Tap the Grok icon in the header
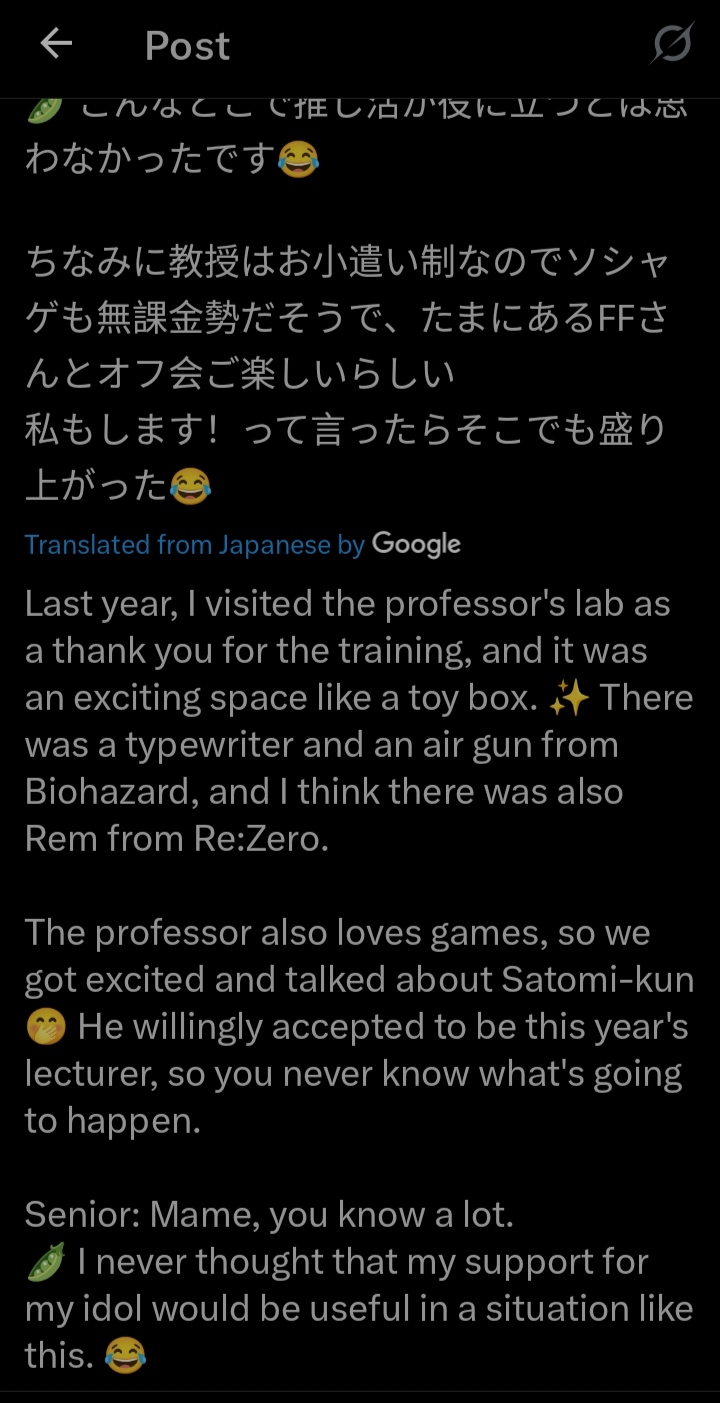 (672, 44)
